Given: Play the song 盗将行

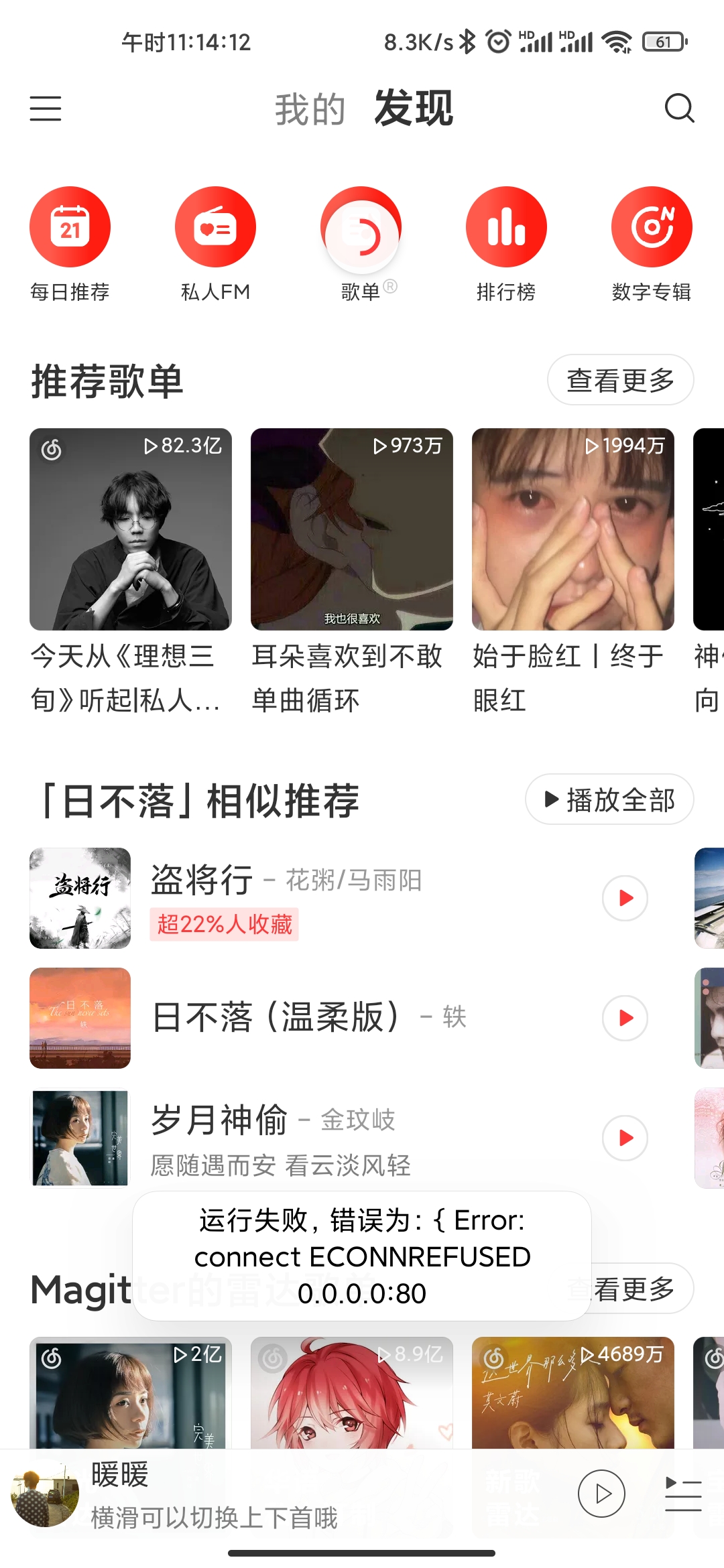Looking at the screenshot, I should click(x=625, y=897).
